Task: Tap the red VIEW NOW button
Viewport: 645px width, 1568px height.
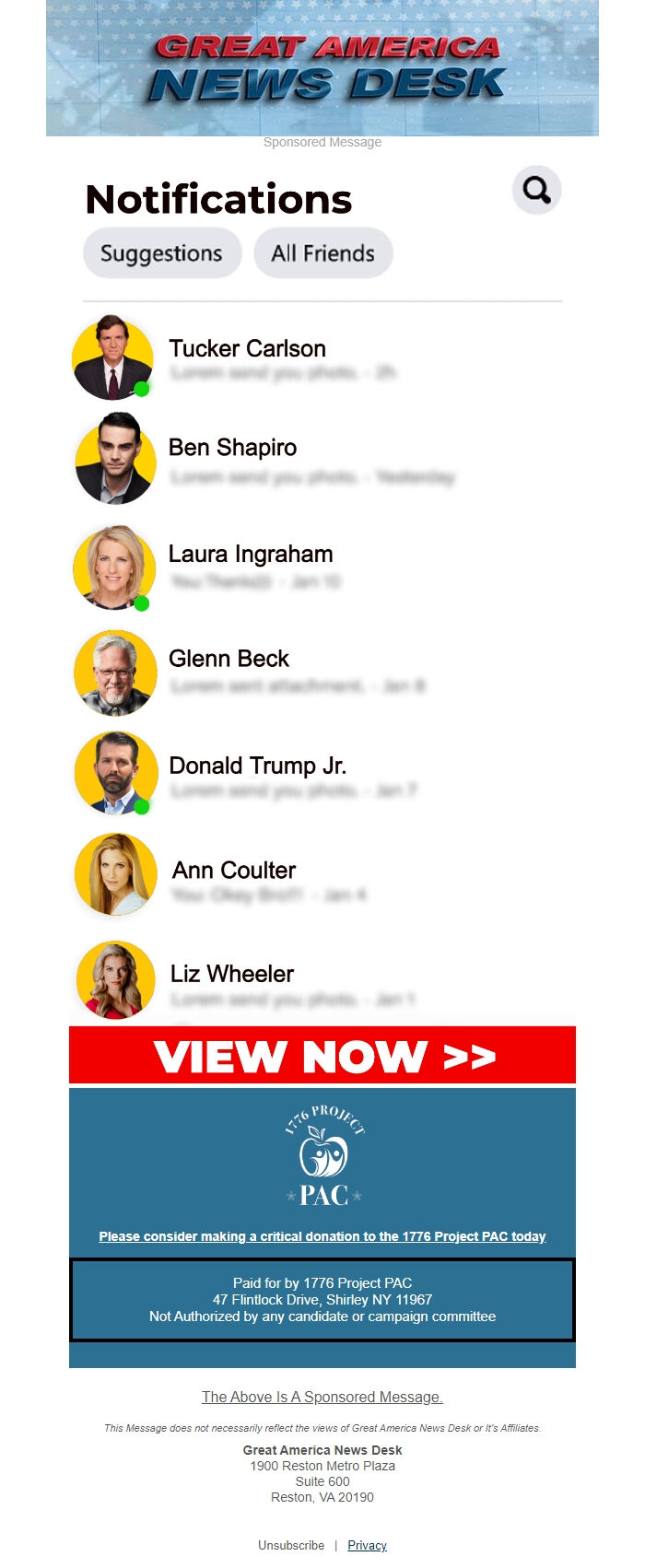Action: [x=322, y=1056]
